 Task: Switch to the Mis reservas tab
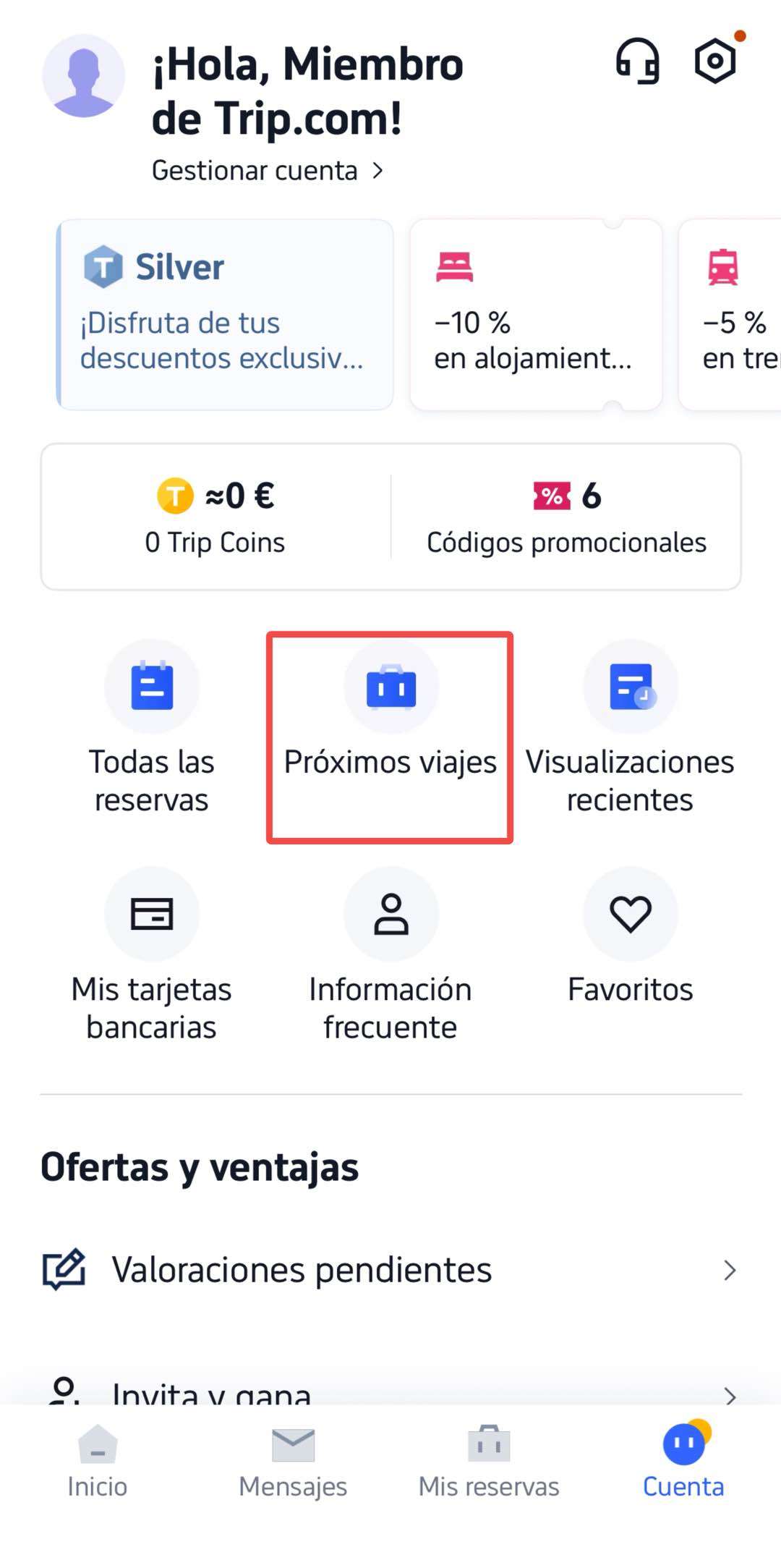[x=489, y=1462]
